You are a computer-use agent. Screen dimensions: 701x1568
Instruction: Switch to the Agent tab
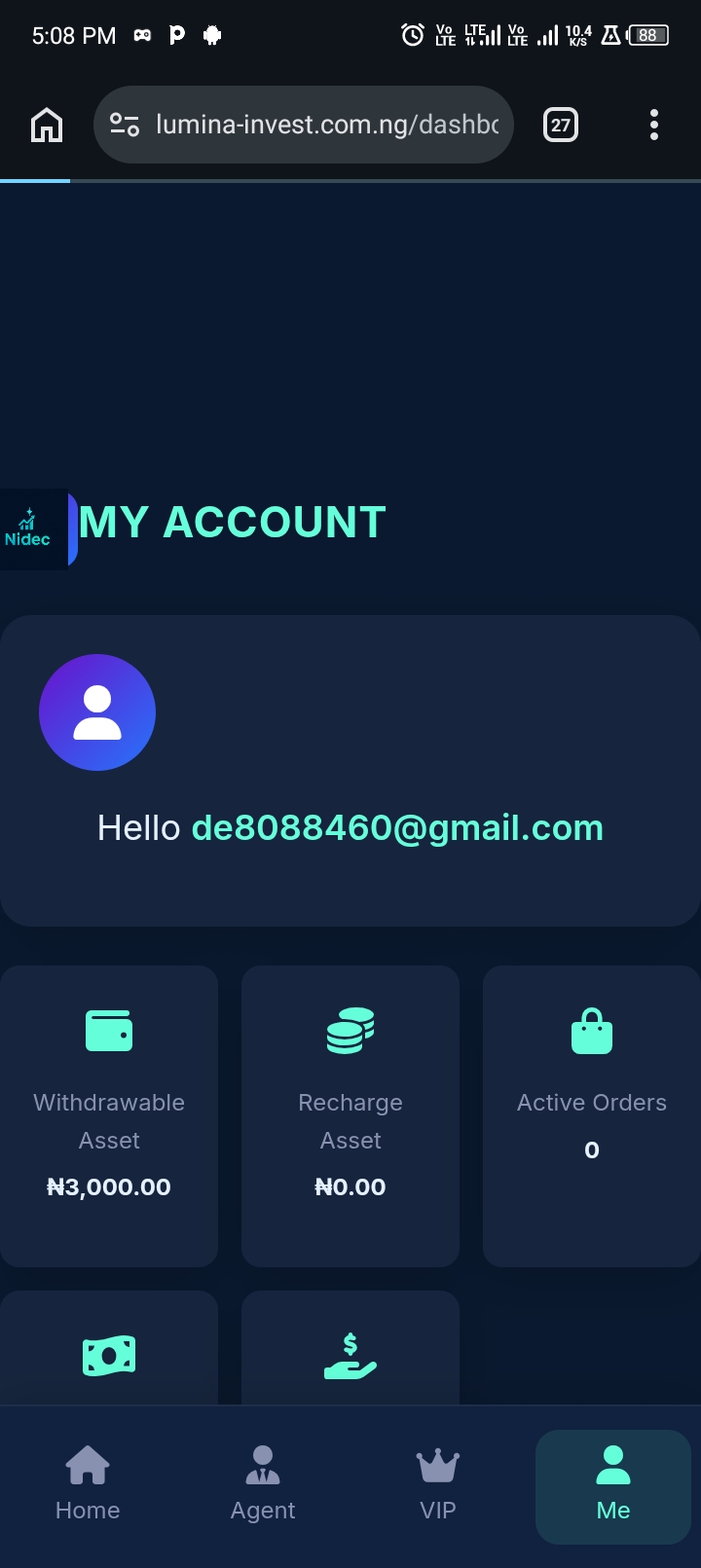(x=263, y=1484)
